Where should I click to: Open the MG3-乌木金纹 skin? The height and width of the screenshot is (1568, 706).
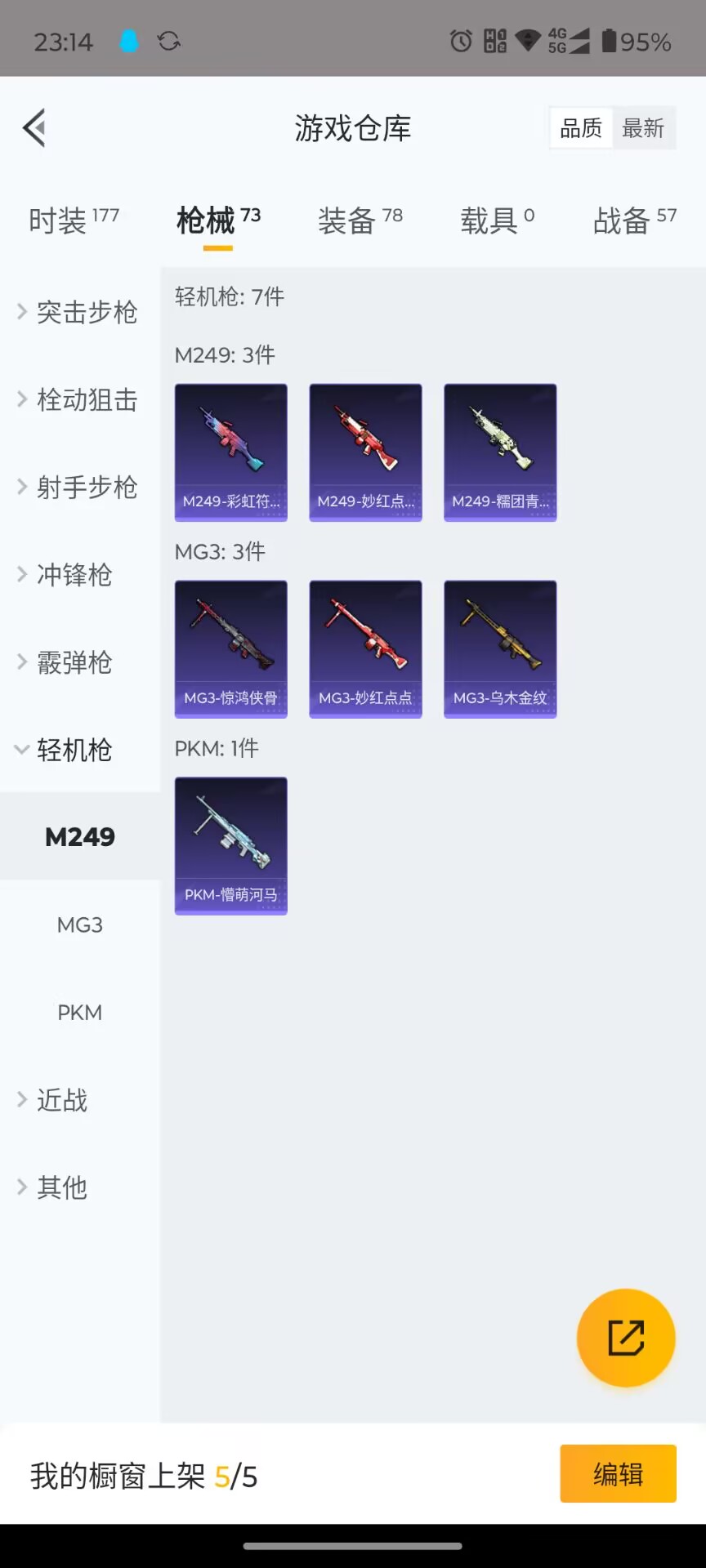(500, 648)
